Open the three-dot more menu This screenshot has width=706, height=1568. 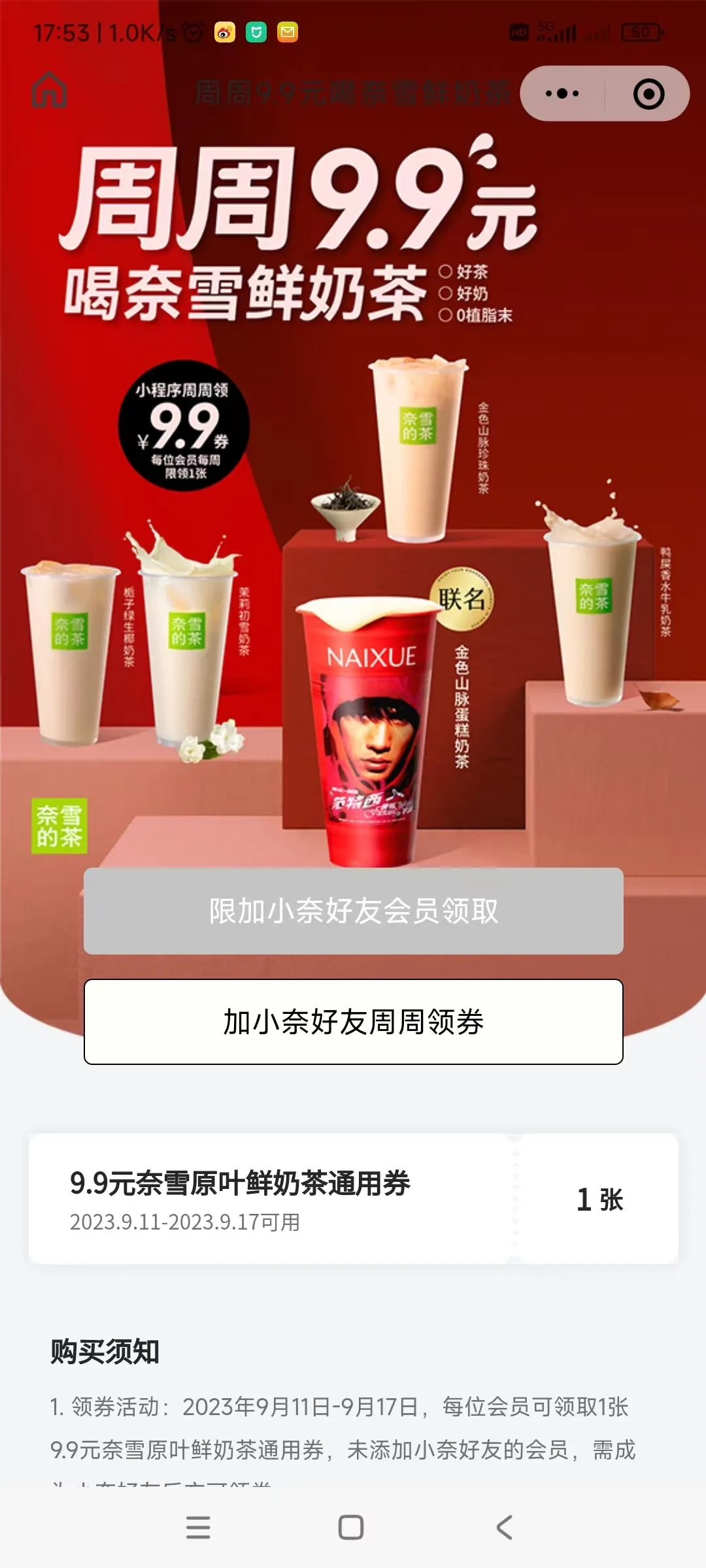[x=562, y=93]
